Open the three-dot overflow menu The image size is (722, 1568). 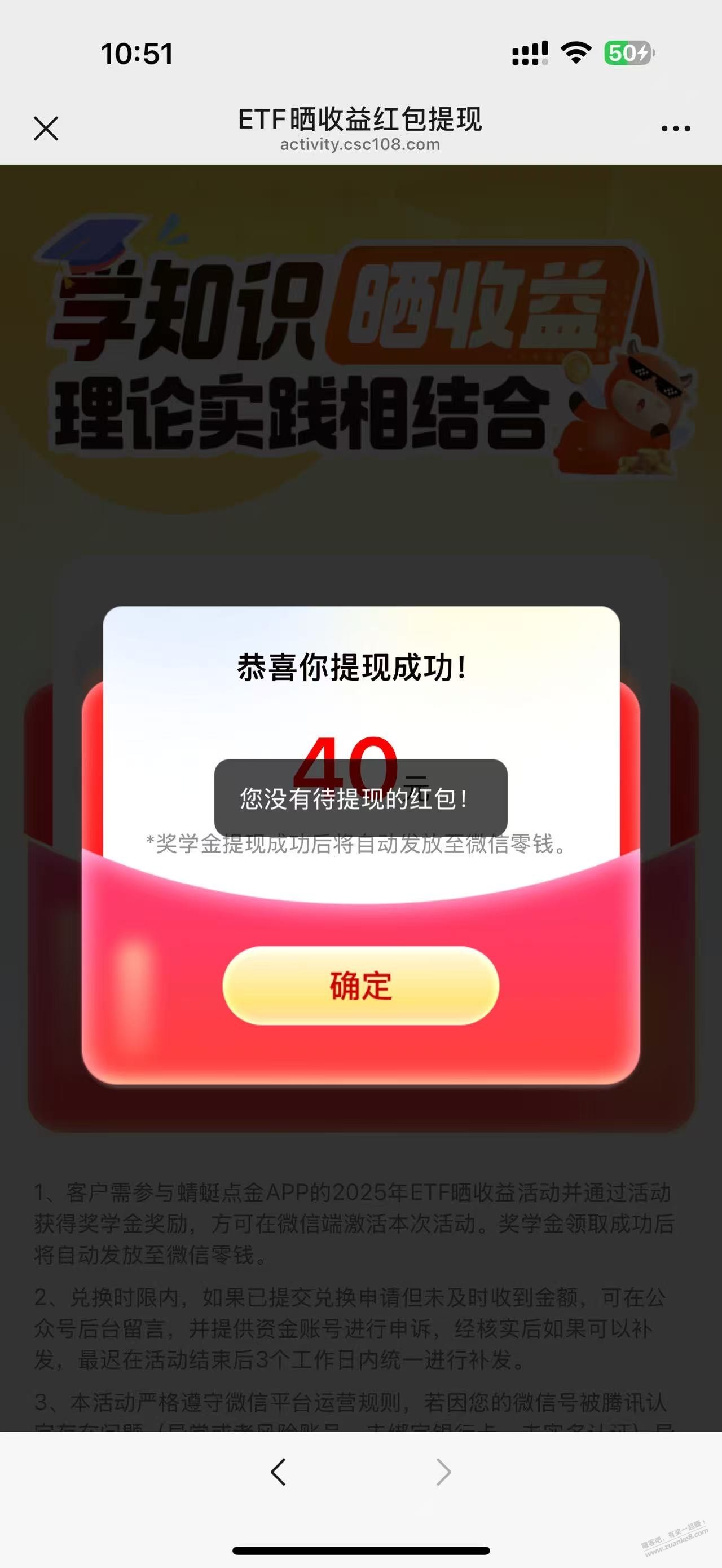coord(675,129)
